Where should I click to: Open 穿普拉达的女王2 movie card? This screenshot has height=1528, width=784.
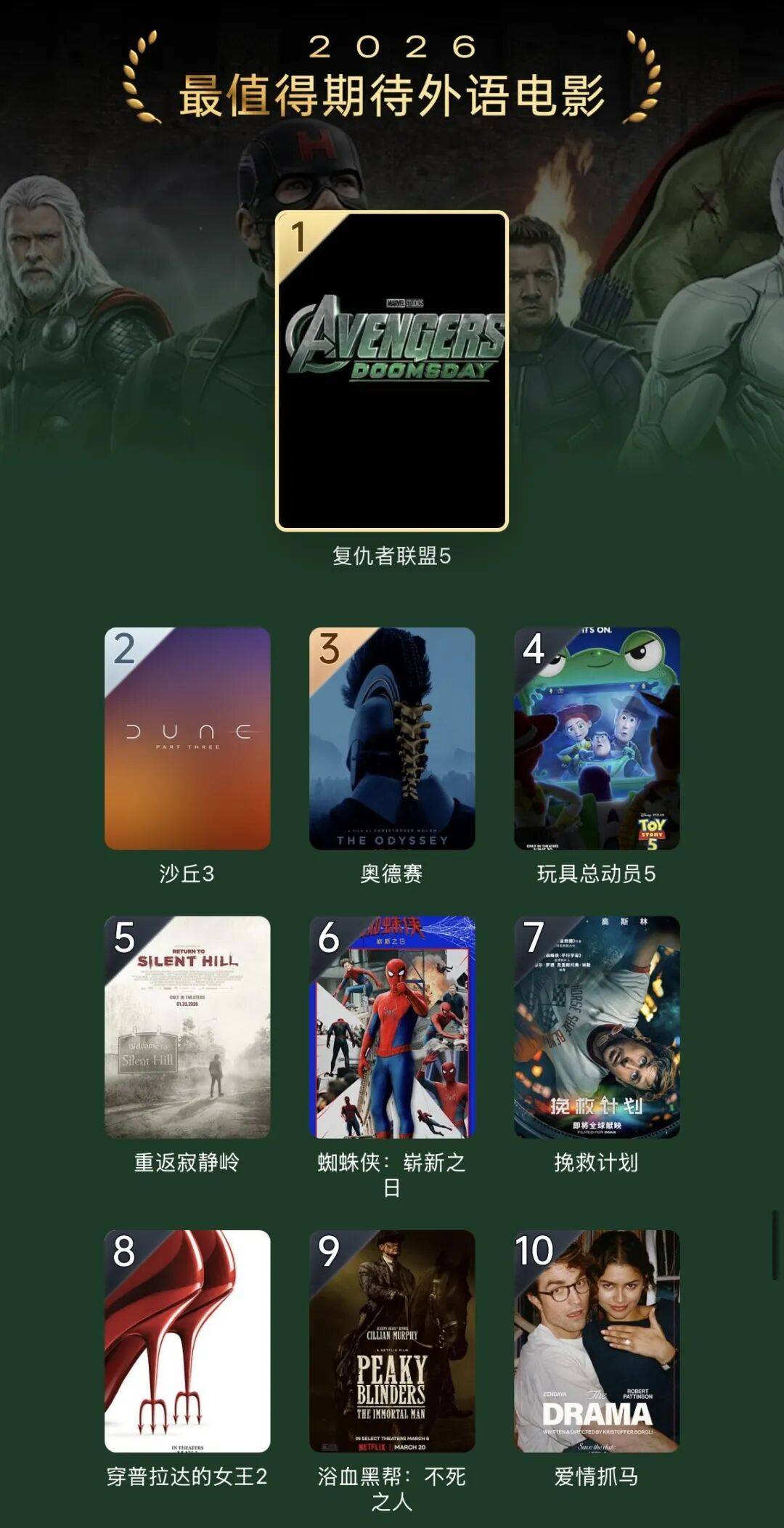pyautogui.click(x=187, y=1341)
